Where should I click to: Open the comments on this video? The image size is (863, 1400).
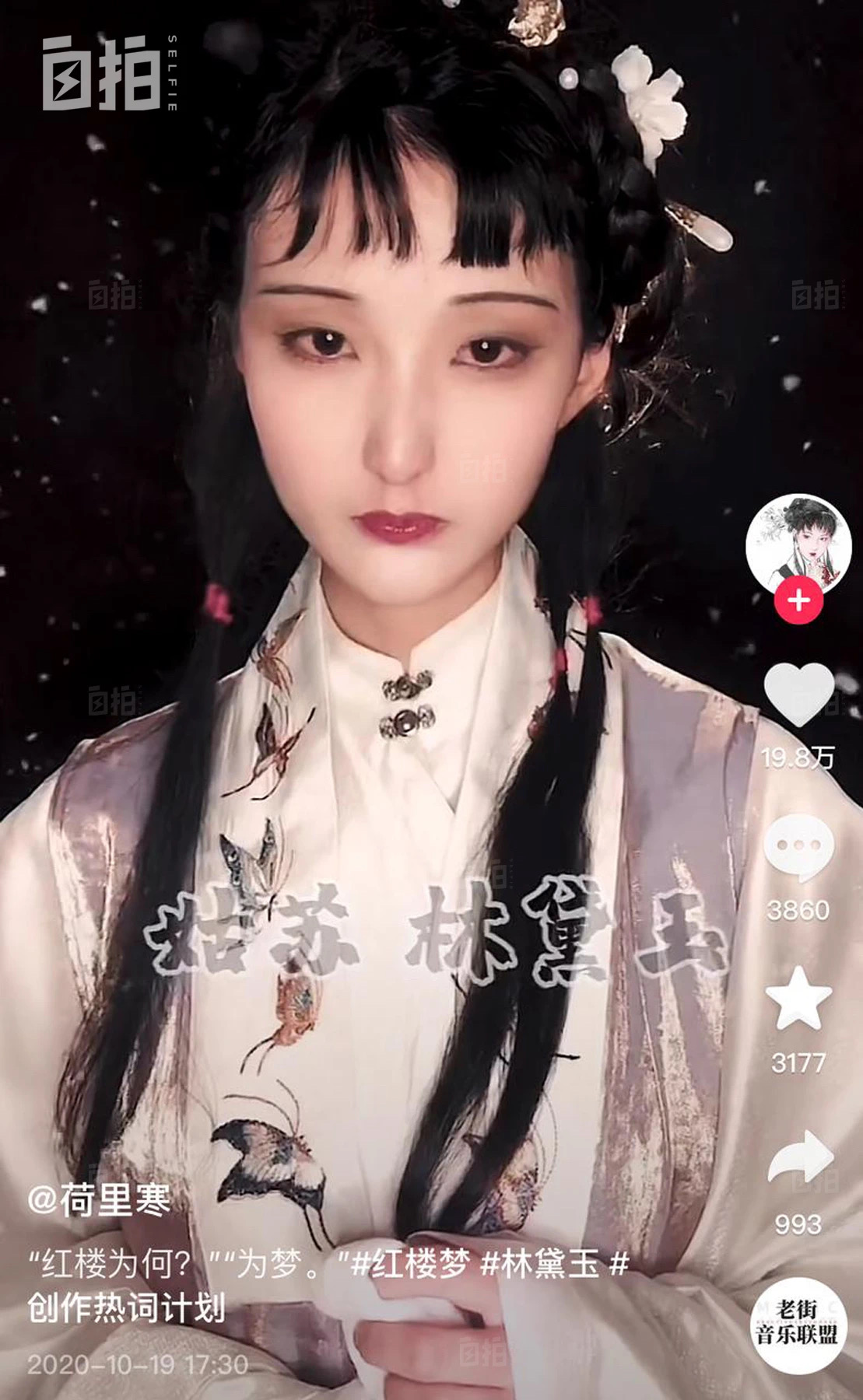click(x=798, y=849)
